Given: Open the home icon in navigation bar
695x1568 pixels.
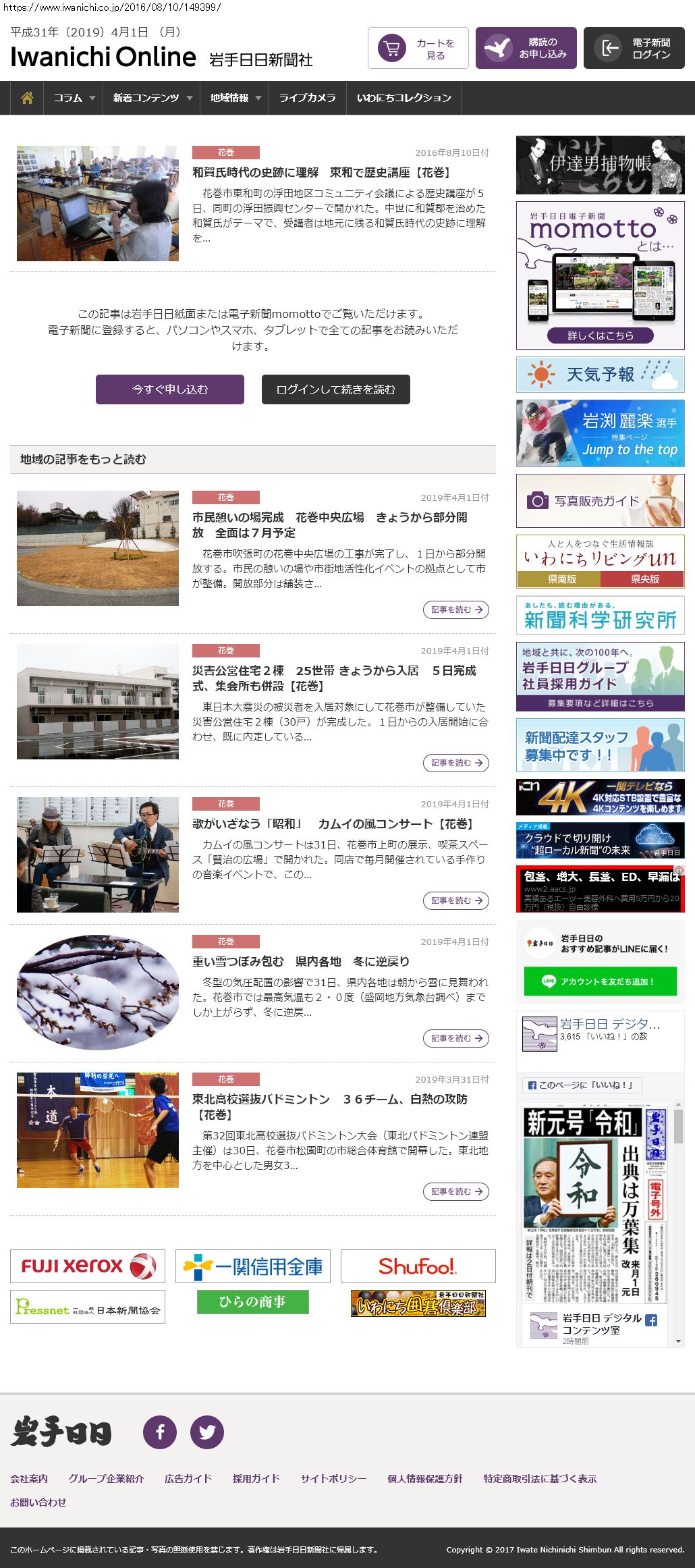Looking at the screenshot, I should (x=27, y=98).
